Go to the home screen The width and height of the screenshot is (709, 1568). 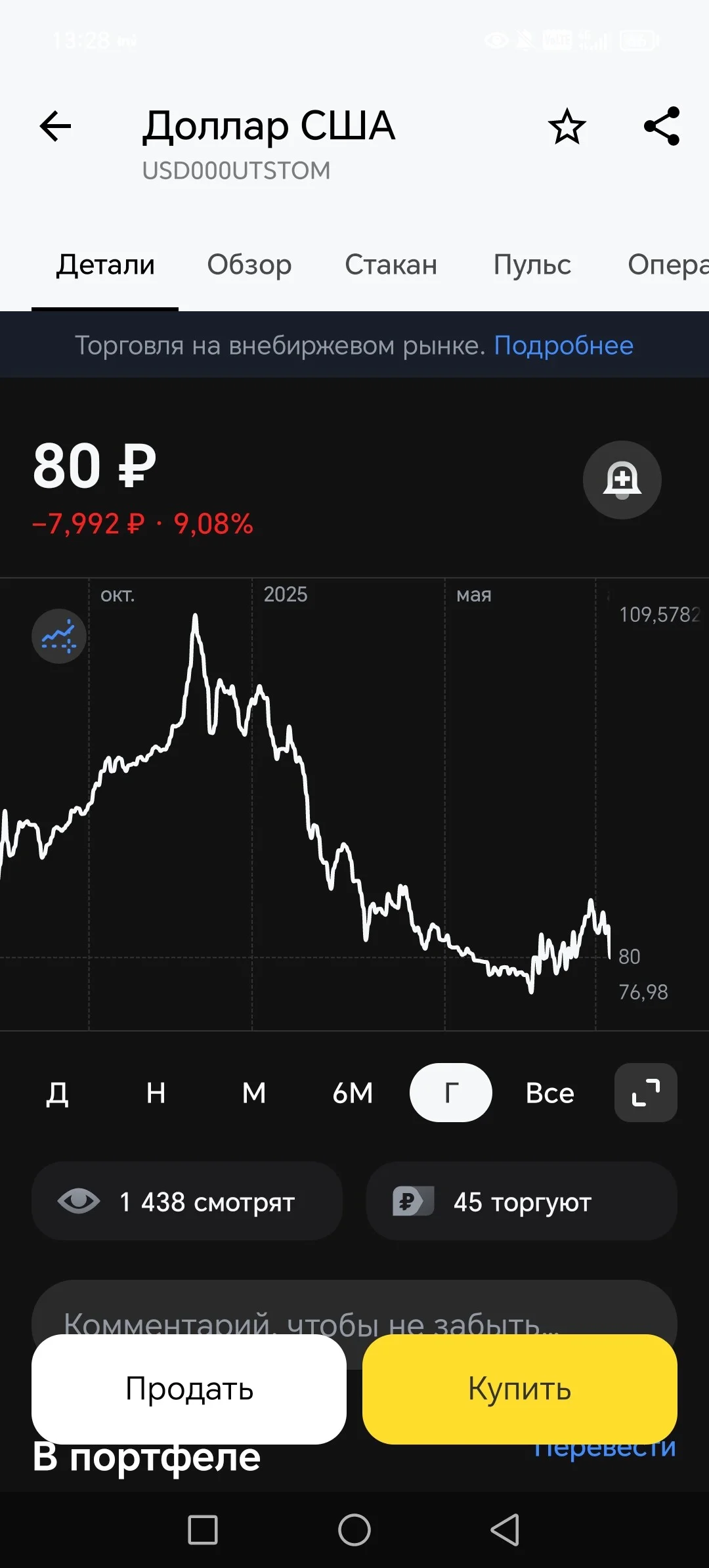coord(354,1530)
